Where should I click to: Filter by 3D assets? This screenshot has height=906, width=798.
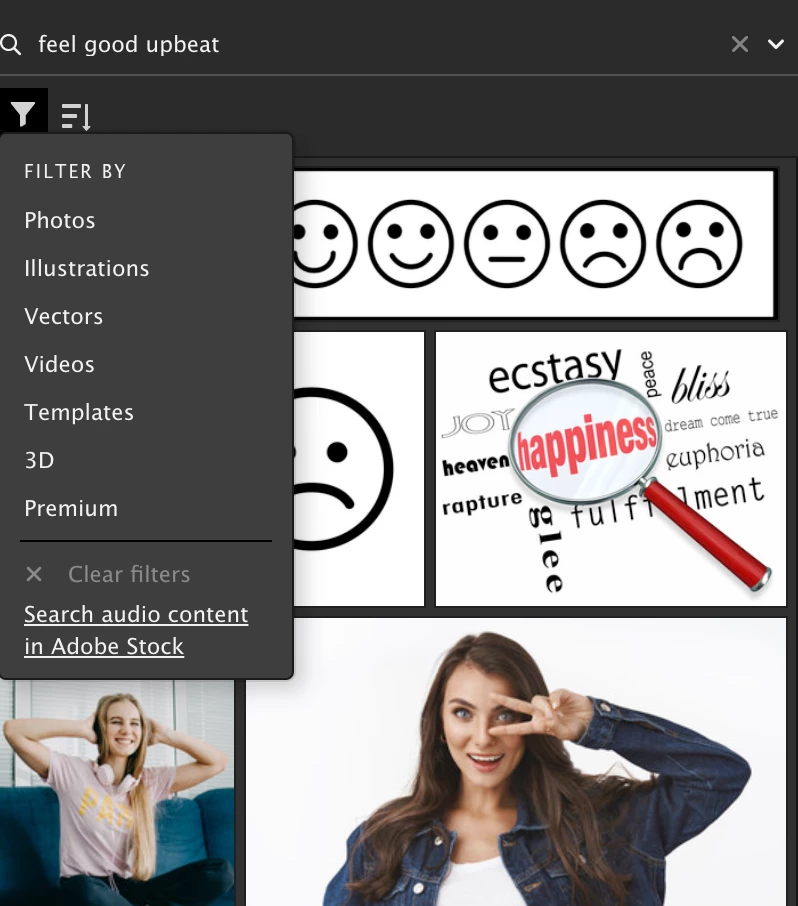39,460
